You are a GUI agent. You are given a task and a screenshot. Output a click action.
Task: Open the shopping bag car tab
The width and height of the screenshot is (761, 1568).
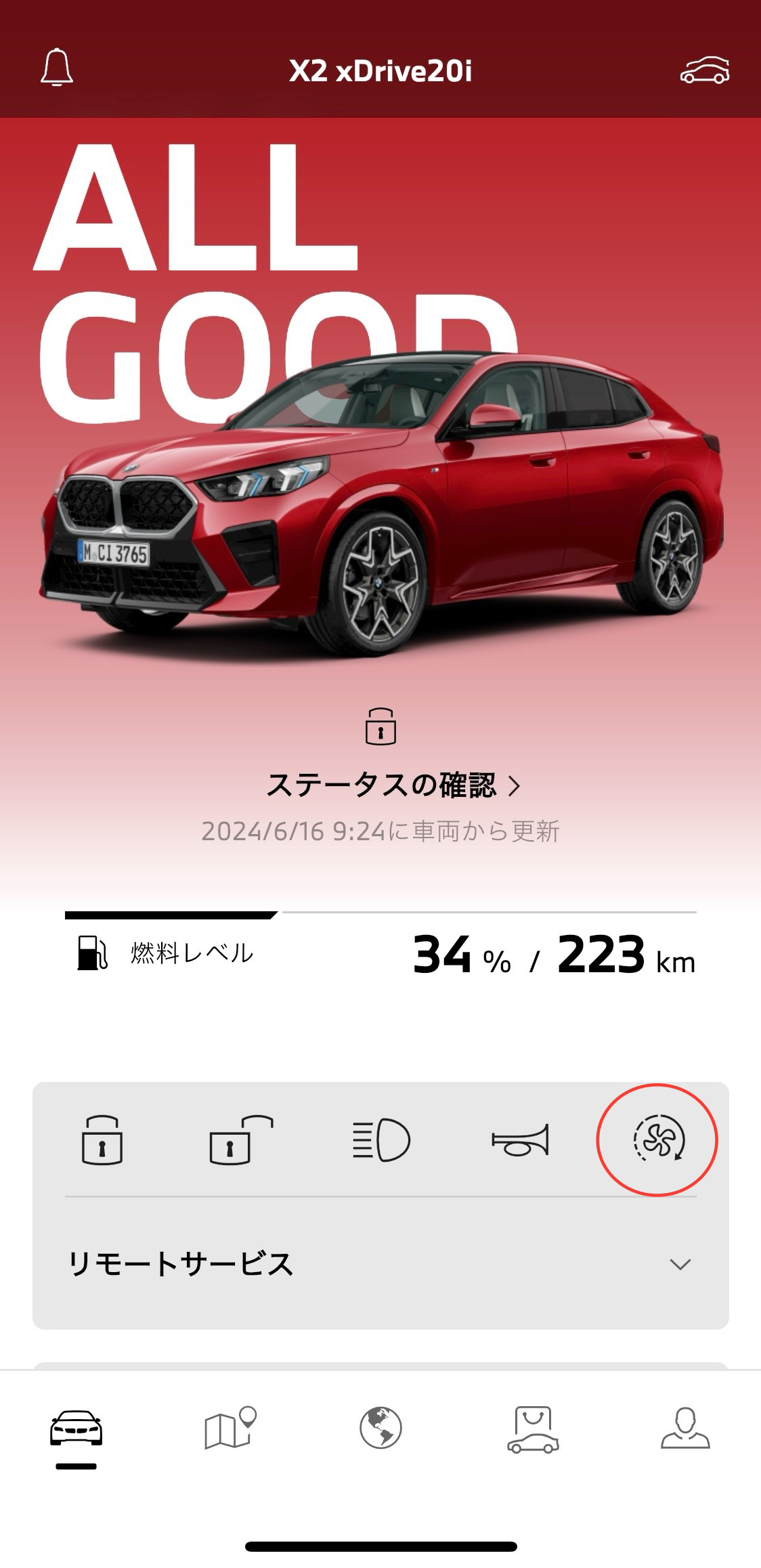coord(533,1429)
